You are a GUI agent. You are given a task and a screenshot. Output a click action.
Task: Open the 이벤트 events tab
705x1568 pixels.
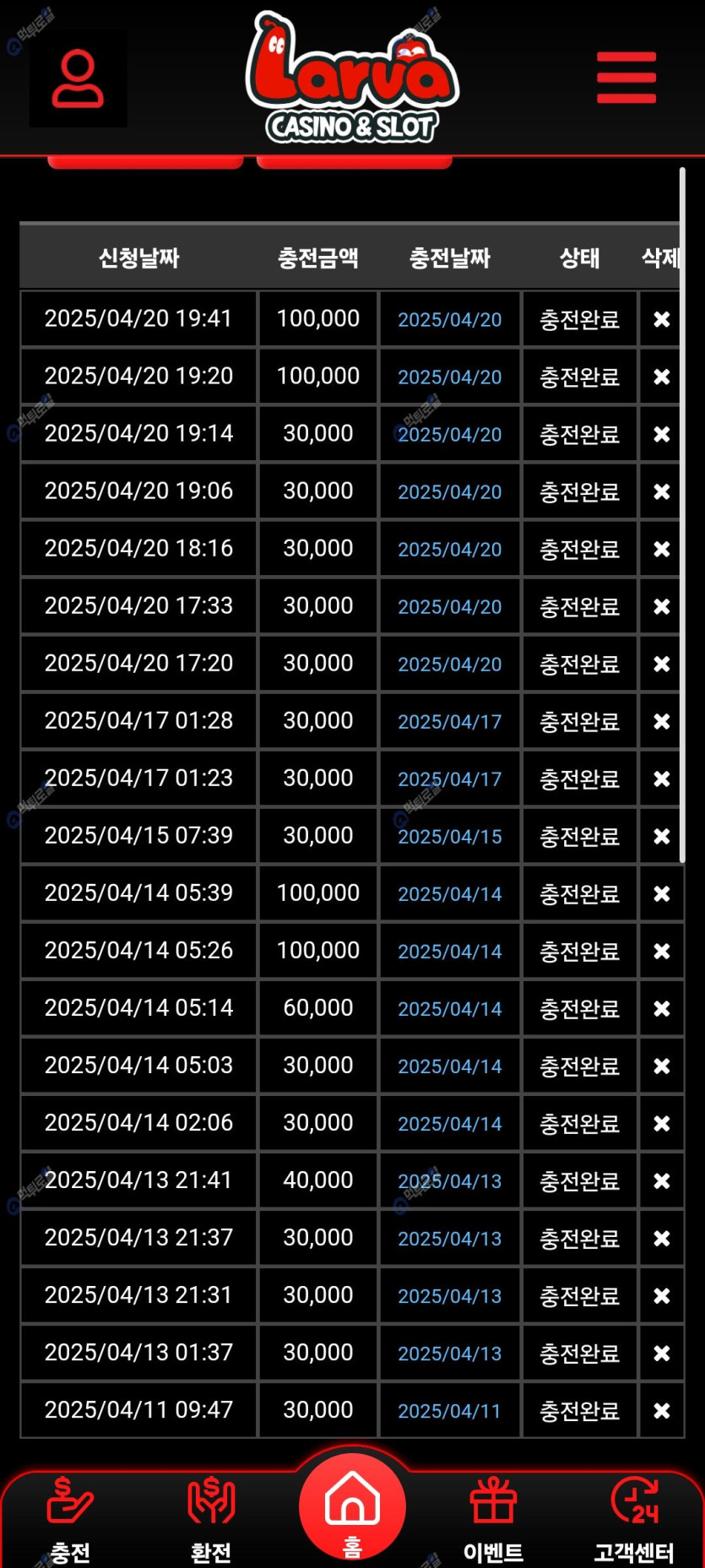[x=493, y=1518]
